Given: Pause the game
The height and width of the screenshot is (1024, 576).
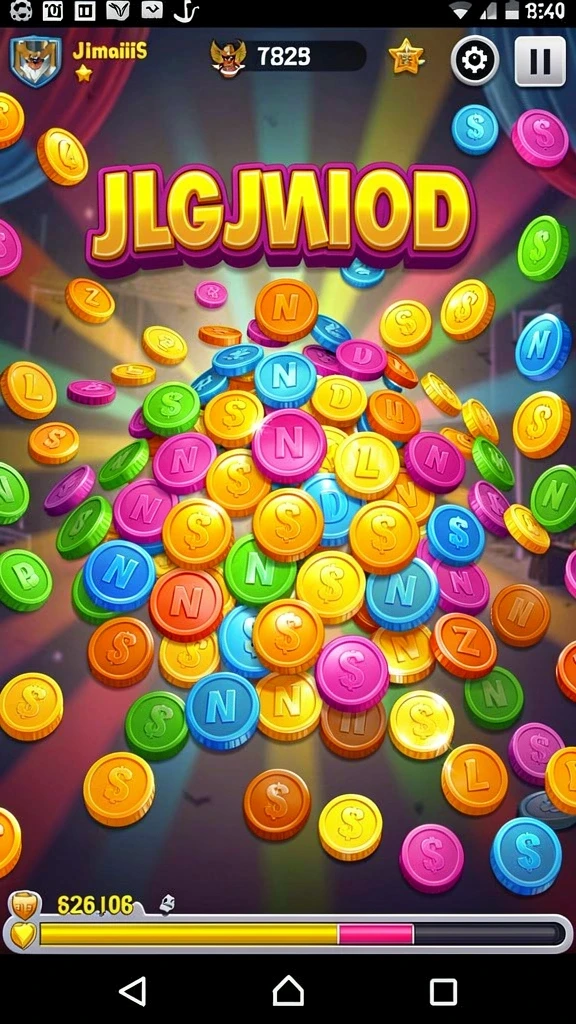Looking at the screenshot, I should click(540, 61).
